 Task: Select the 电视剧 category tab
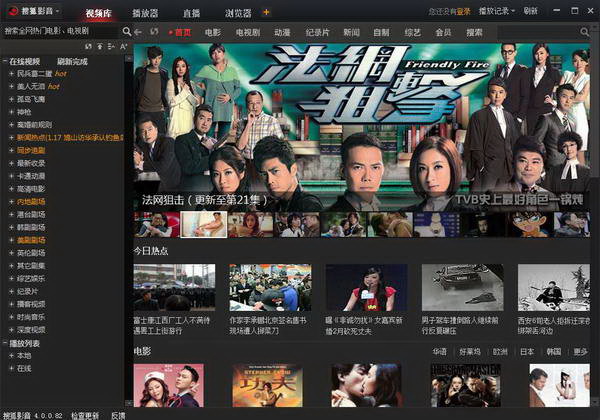(x=247, y=32)
